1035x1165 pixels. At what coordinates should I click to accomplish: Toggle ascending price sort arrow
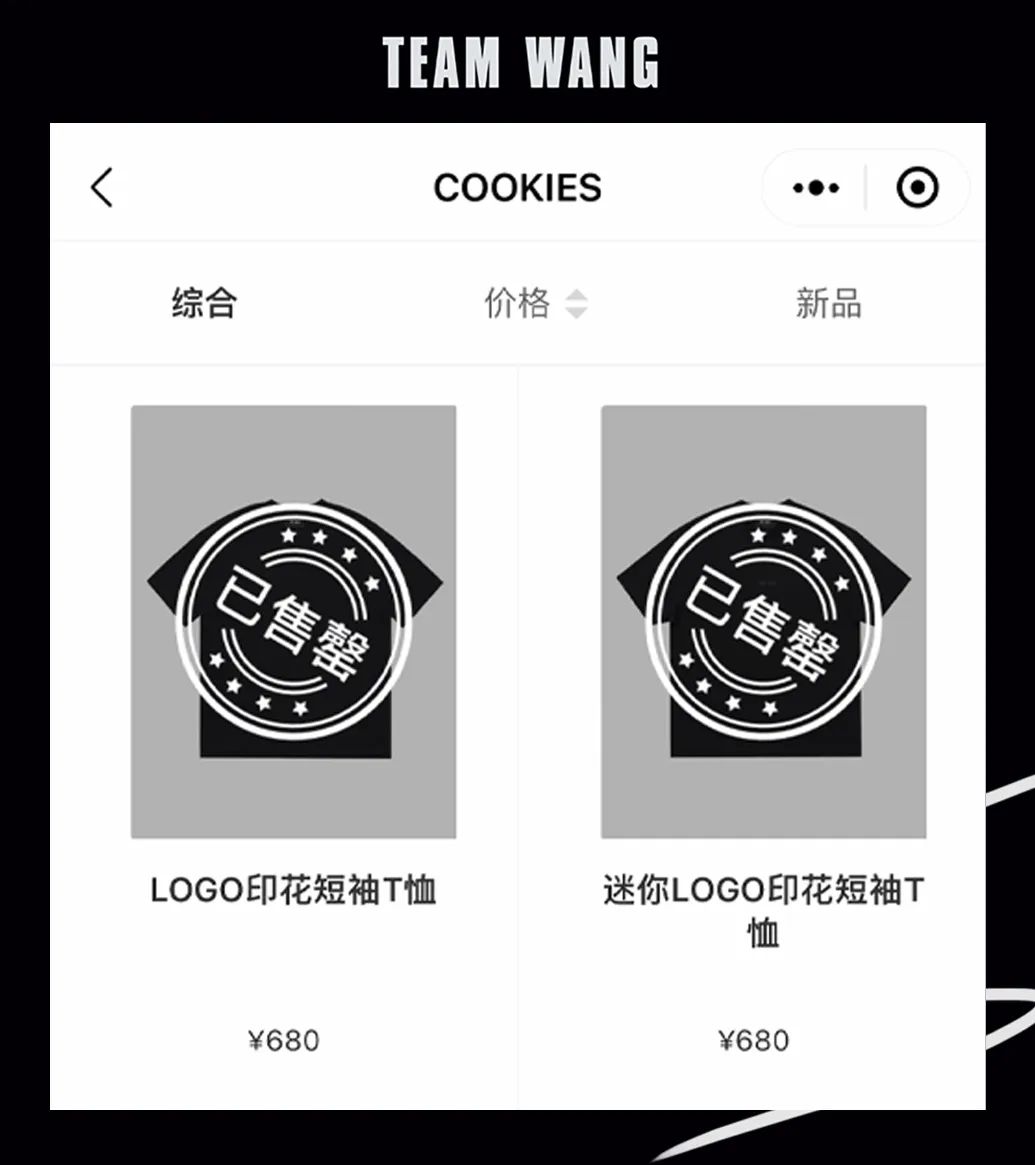click(x=577, y=298)
